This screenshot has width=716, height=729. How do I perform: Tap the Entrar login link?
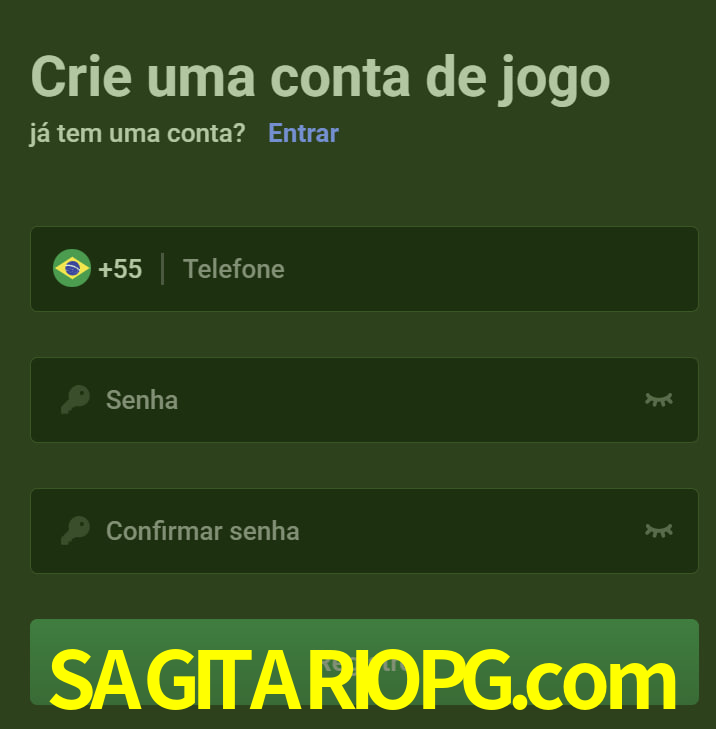(x=303, y=133)
